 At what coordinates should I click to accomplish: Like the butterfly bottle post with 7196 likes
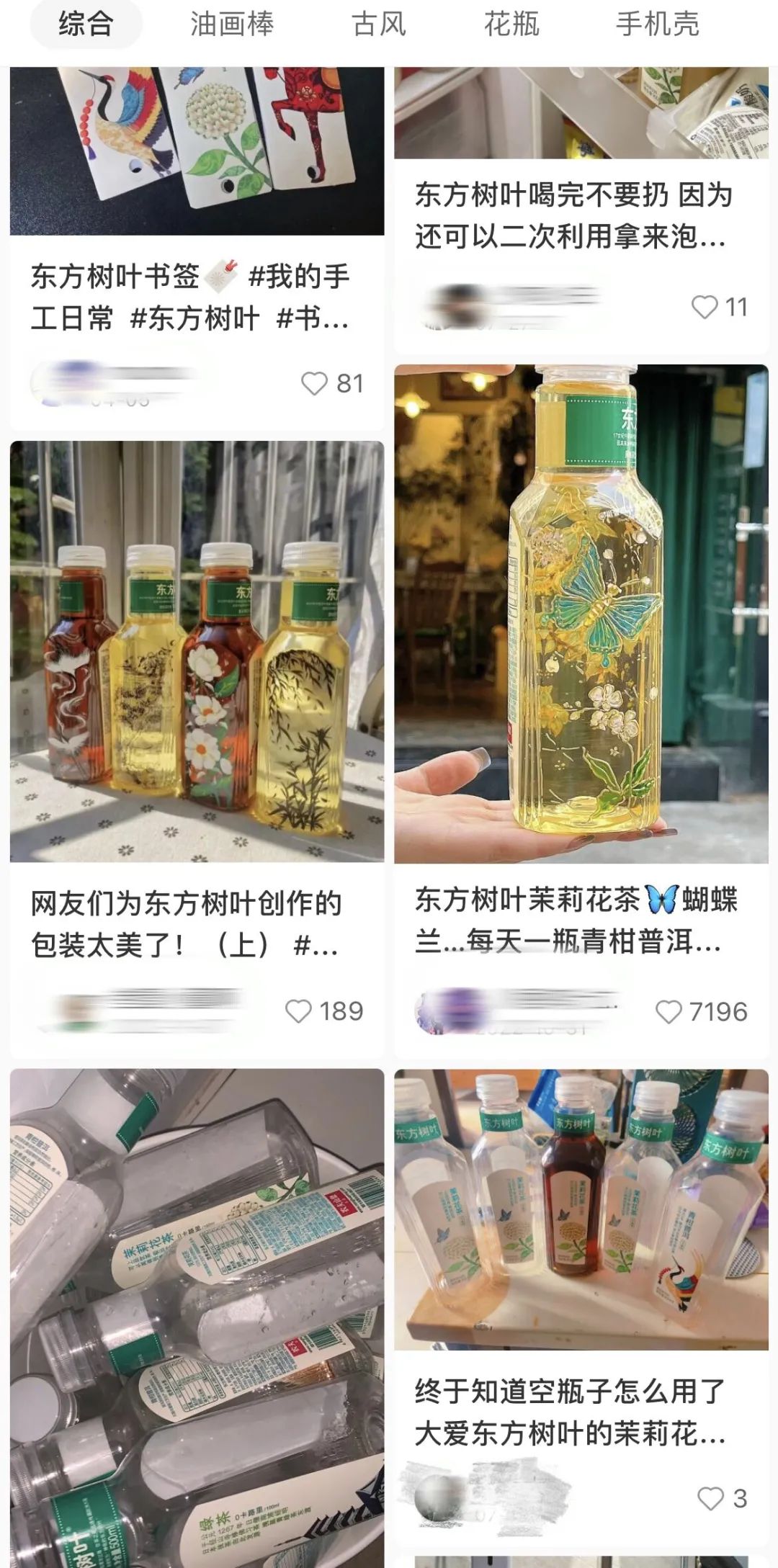pos(669,1012)
